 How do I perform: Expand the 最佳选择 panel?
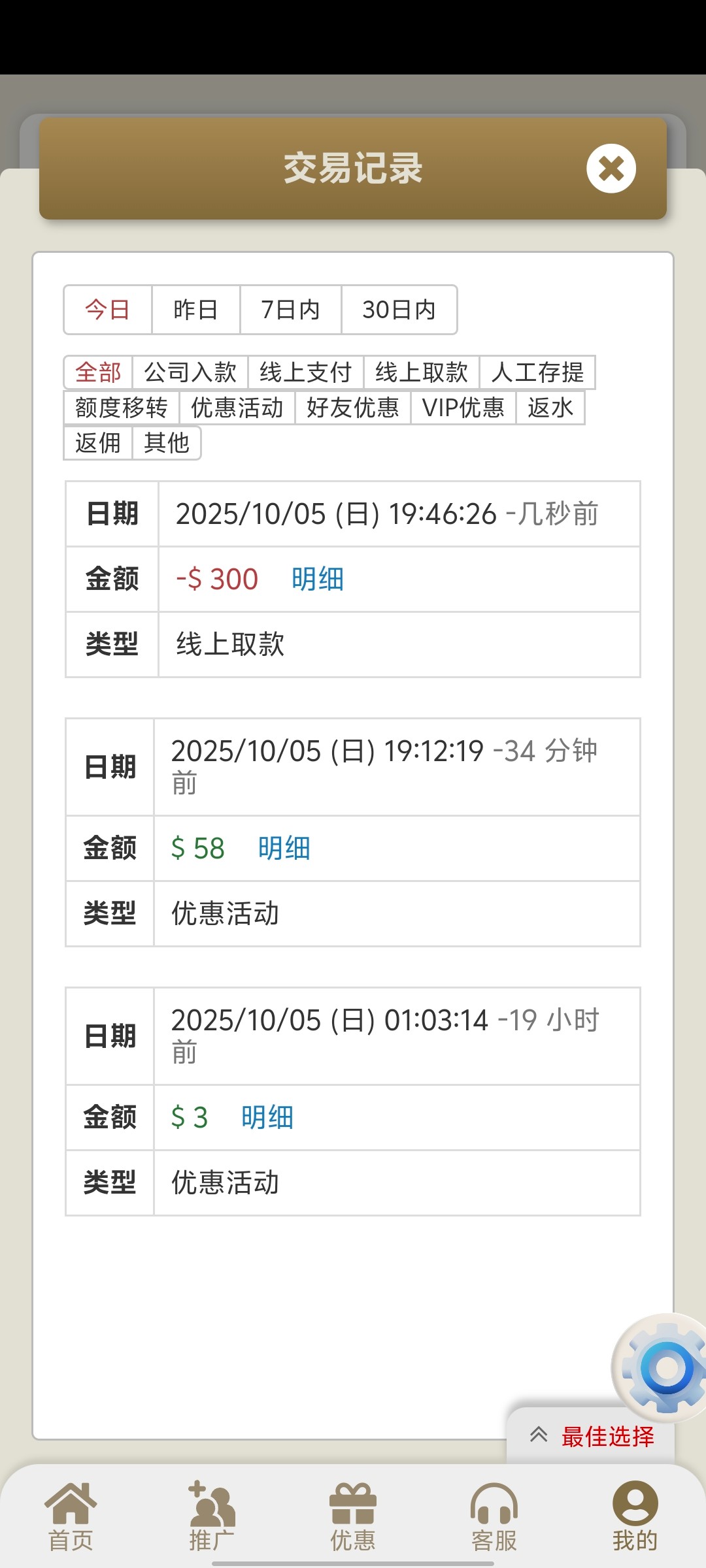(591, 1436)
